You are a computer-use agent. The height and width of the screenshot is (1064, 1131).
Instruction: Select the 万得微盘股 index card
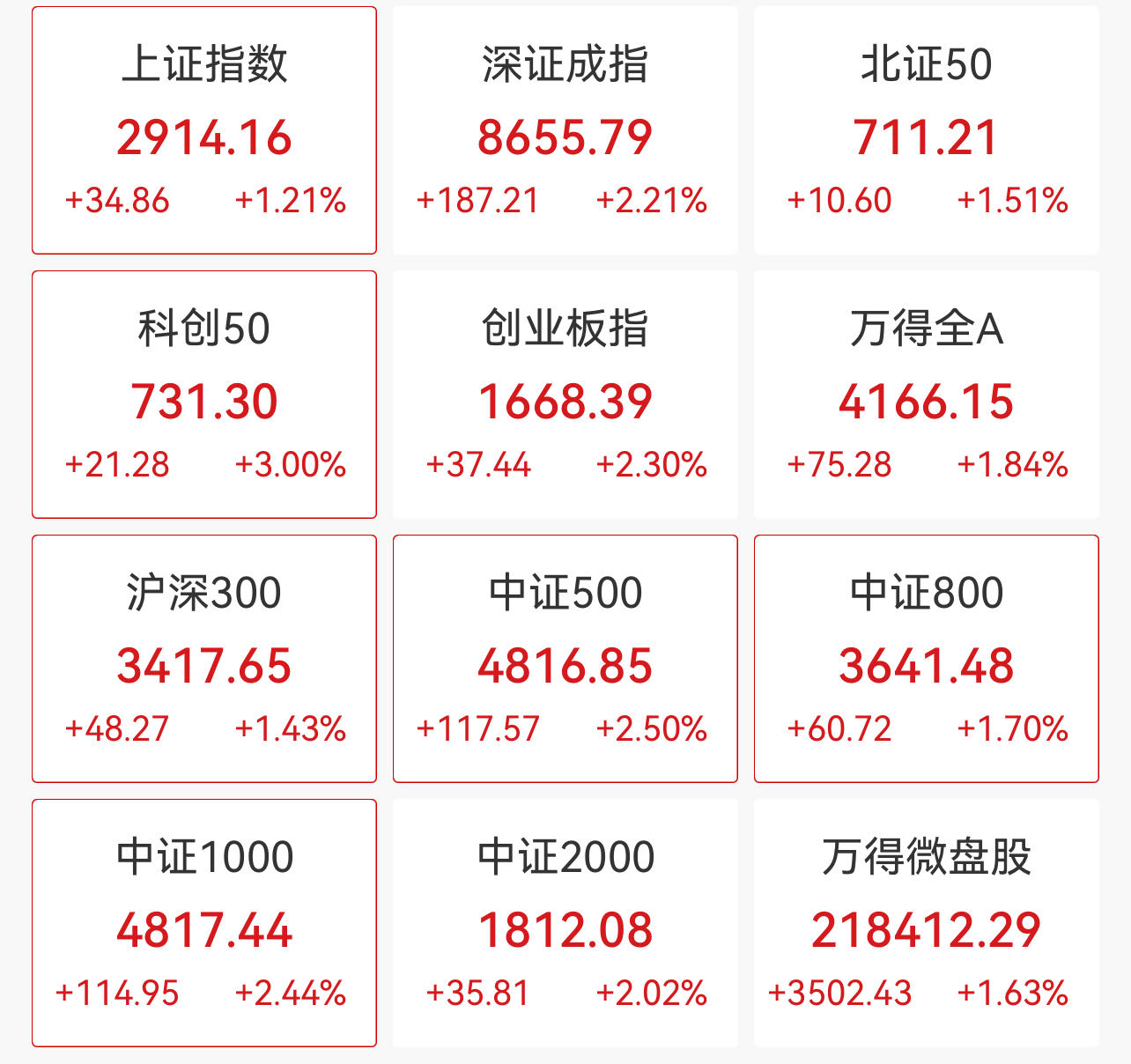point(926,923)
